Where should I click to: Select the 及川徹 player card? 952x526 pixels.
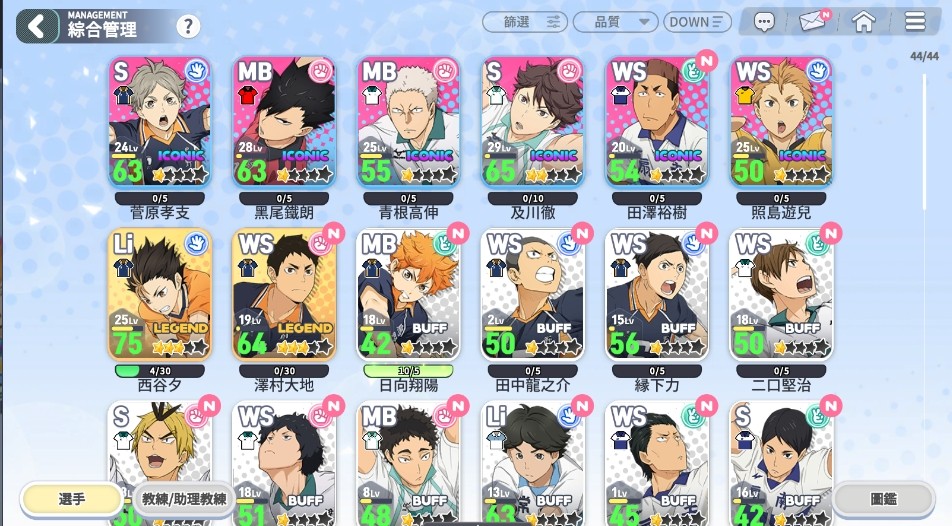point(532,122)
